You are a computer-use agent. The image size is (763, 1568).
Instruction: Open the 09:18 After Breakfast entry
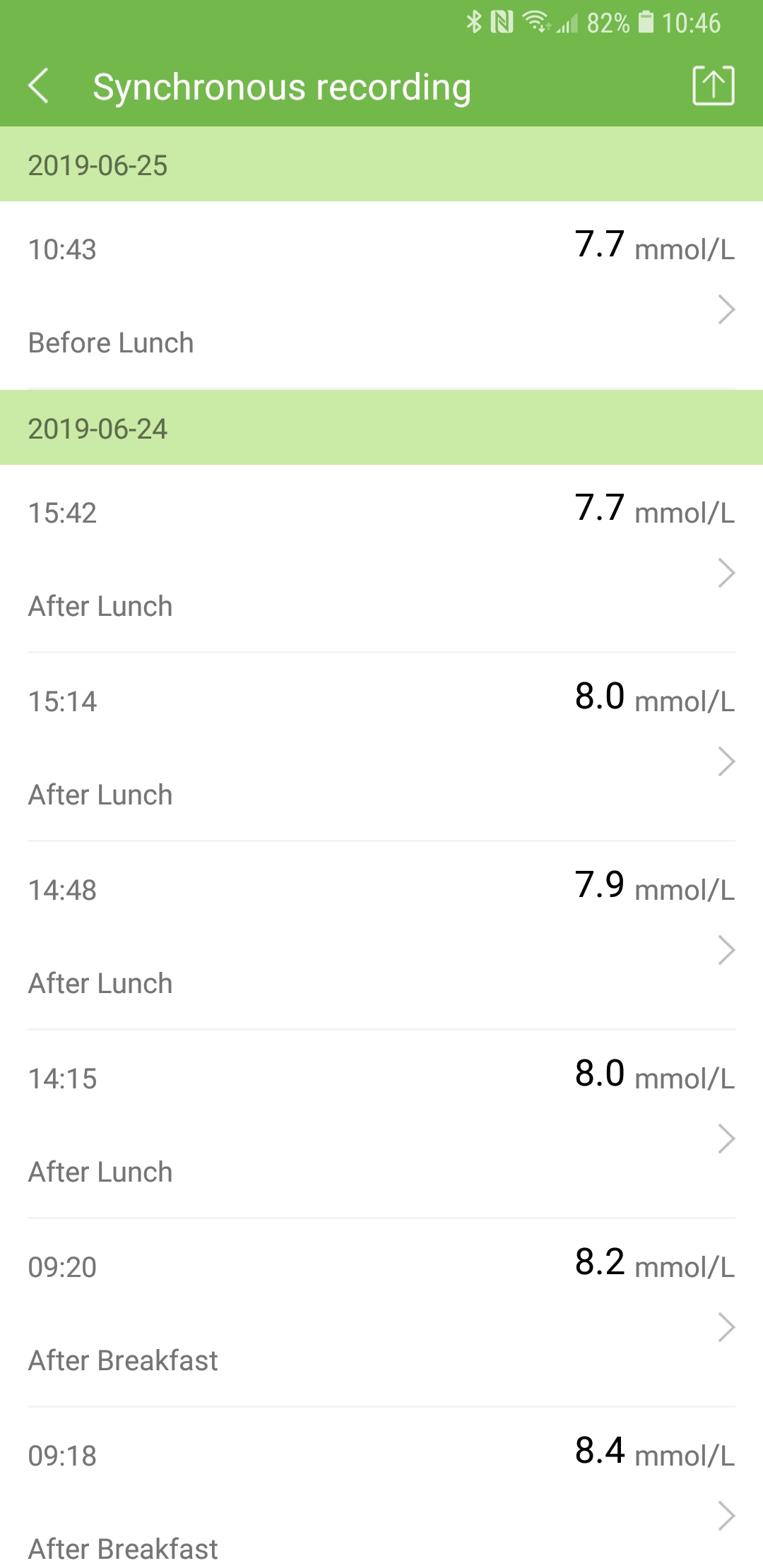coord(381,1488)
